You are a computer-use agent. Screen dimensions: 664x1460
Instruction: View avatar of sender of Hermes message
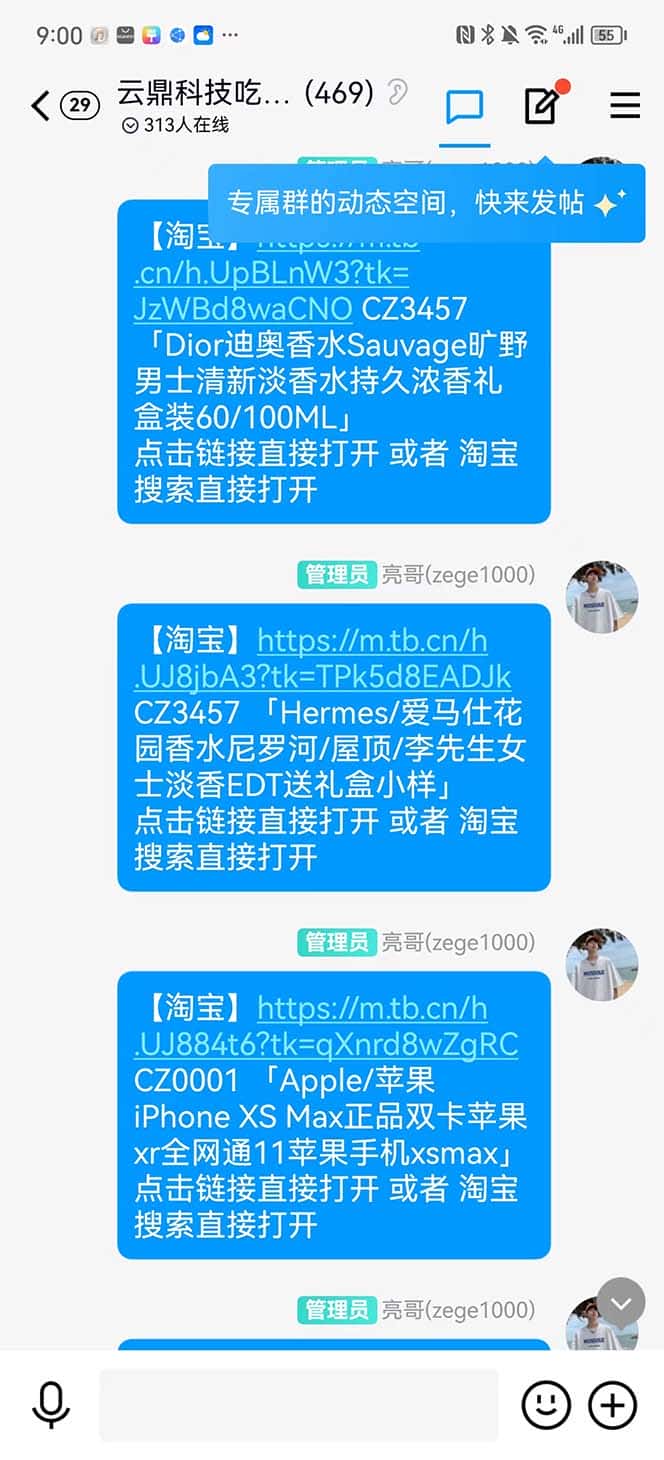(x=602, y=597)
